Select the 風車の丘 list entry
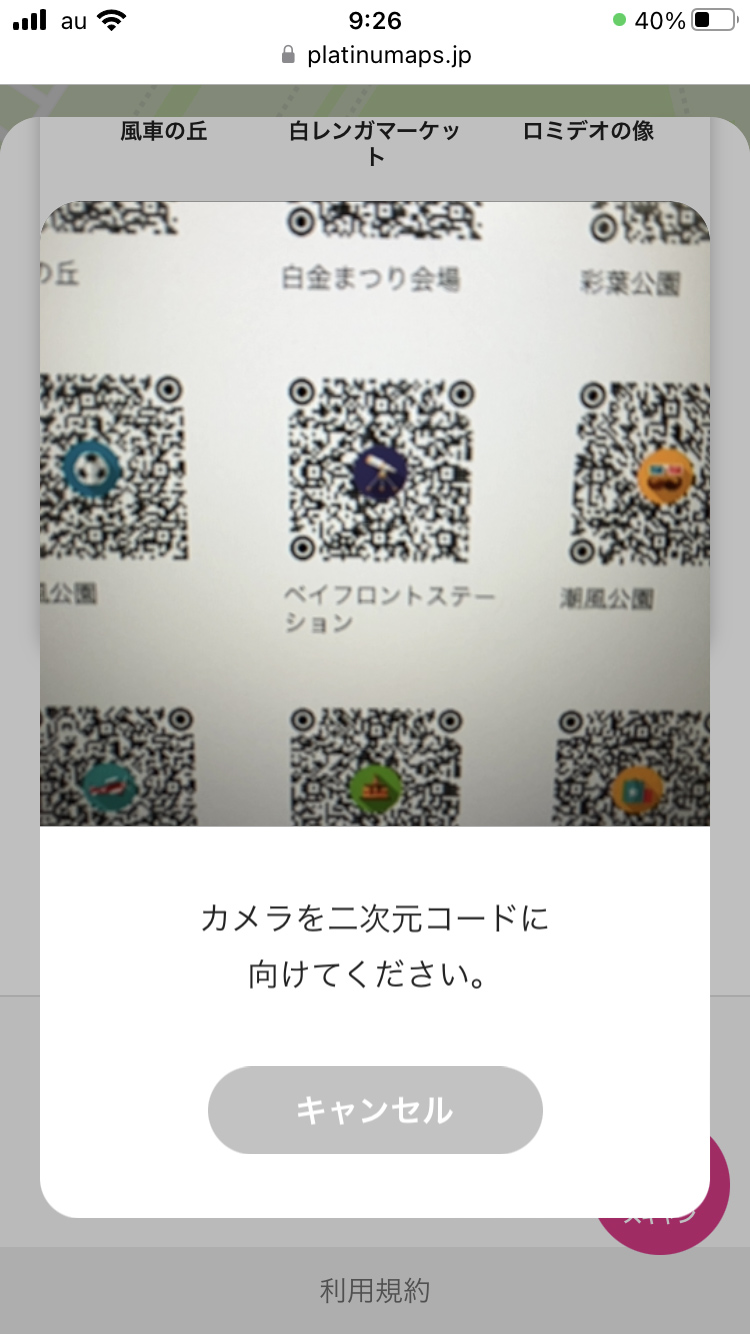The height and width of the screenshot is (1334, 750). coord(162,131)
